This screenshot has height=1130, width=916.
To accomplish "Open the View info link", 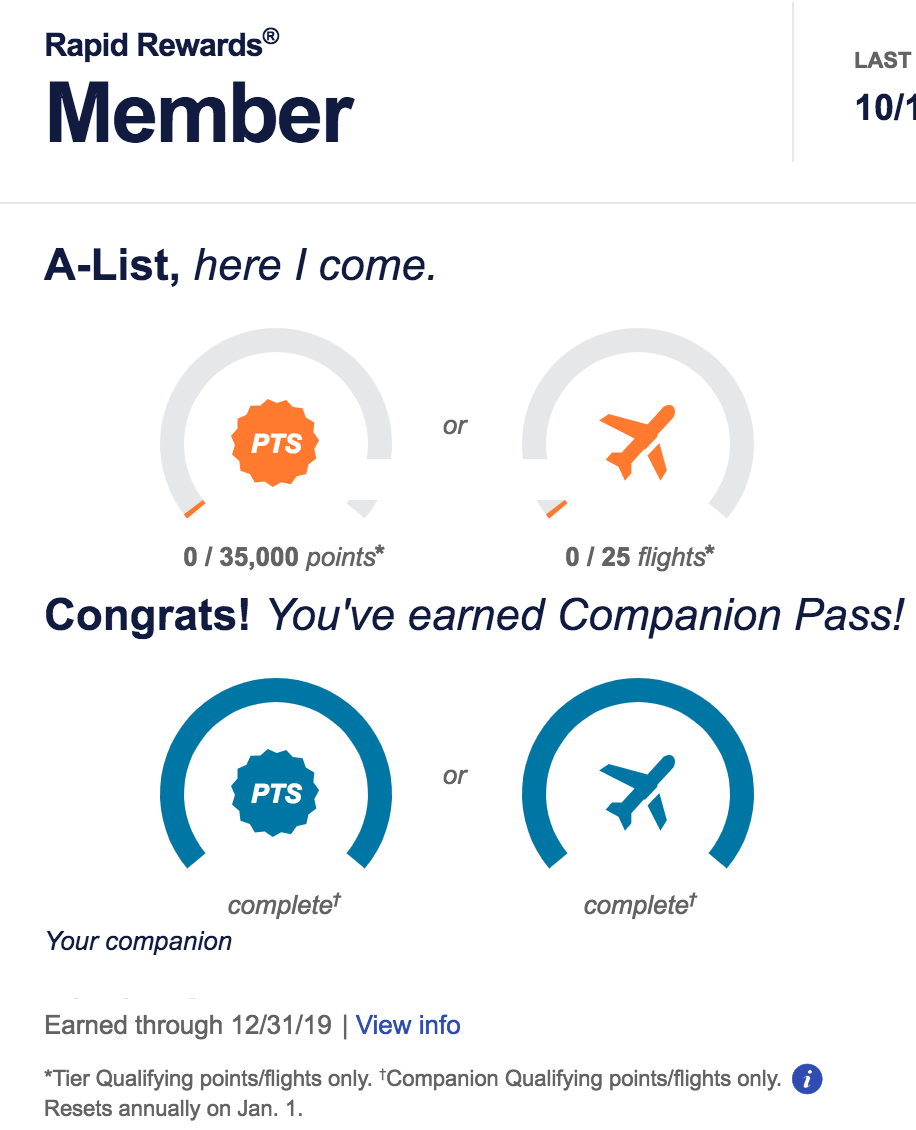I will 408,1025.
